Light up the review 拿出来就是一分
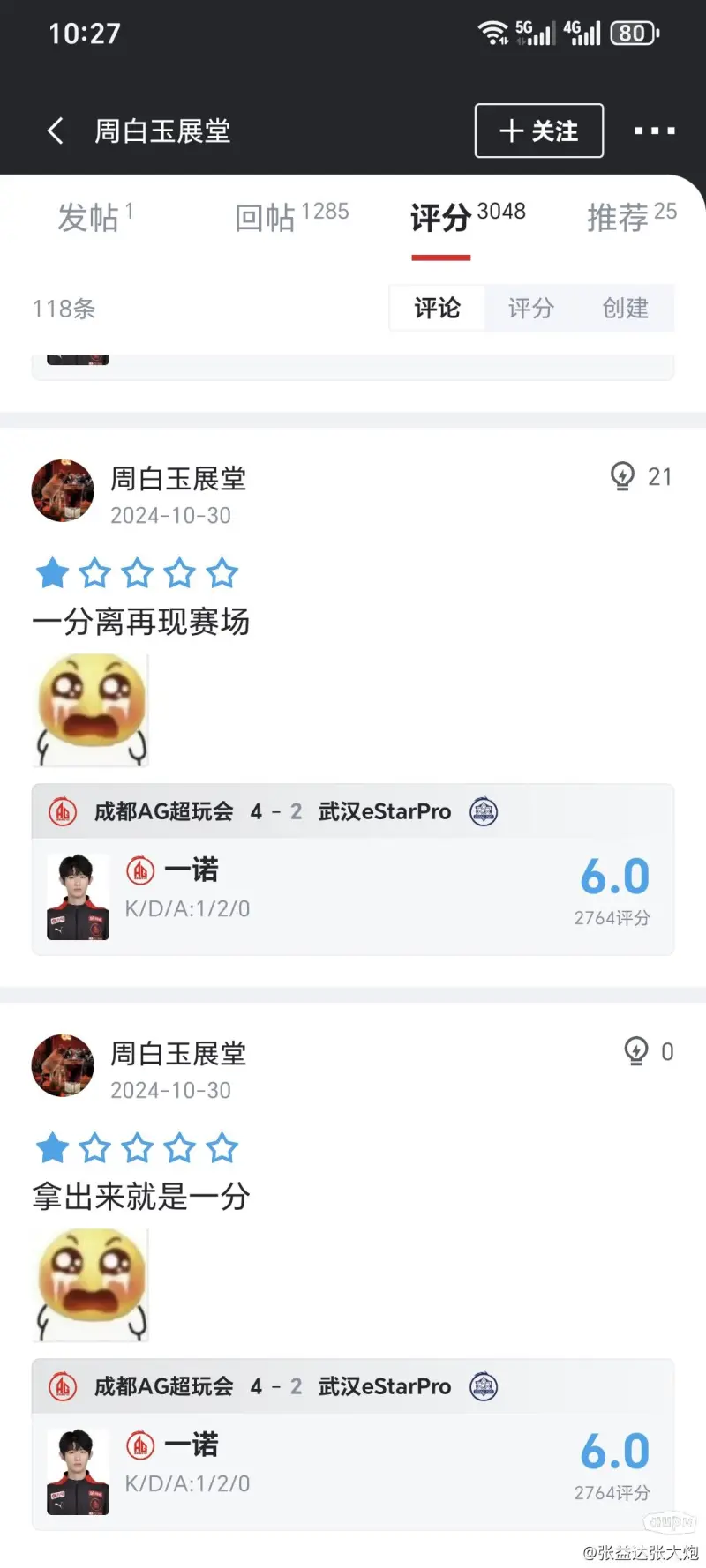 pos(636,1051)
